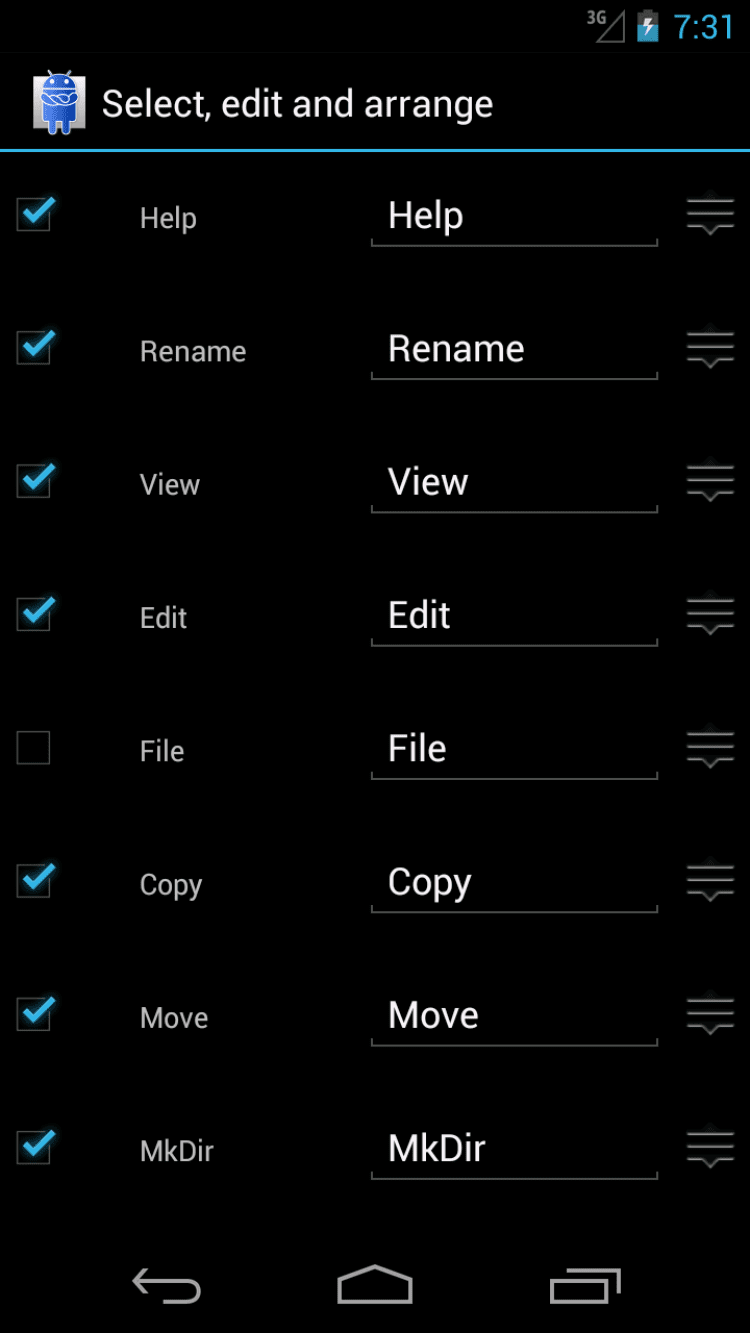
Task: Select the Move label field
Action: [x=514, y=1016]
